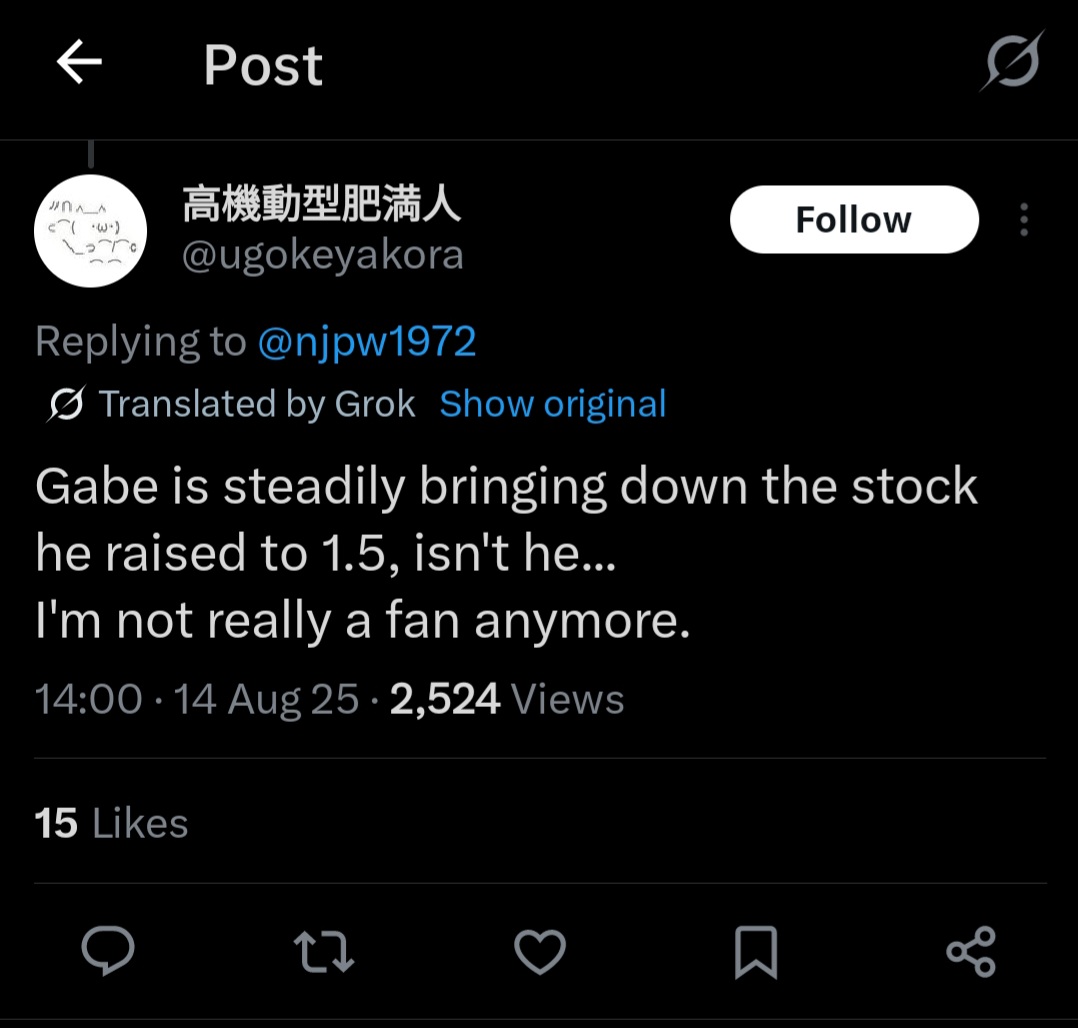Repost this post
The image size is (1078, 1028).
tap(326, 950)
